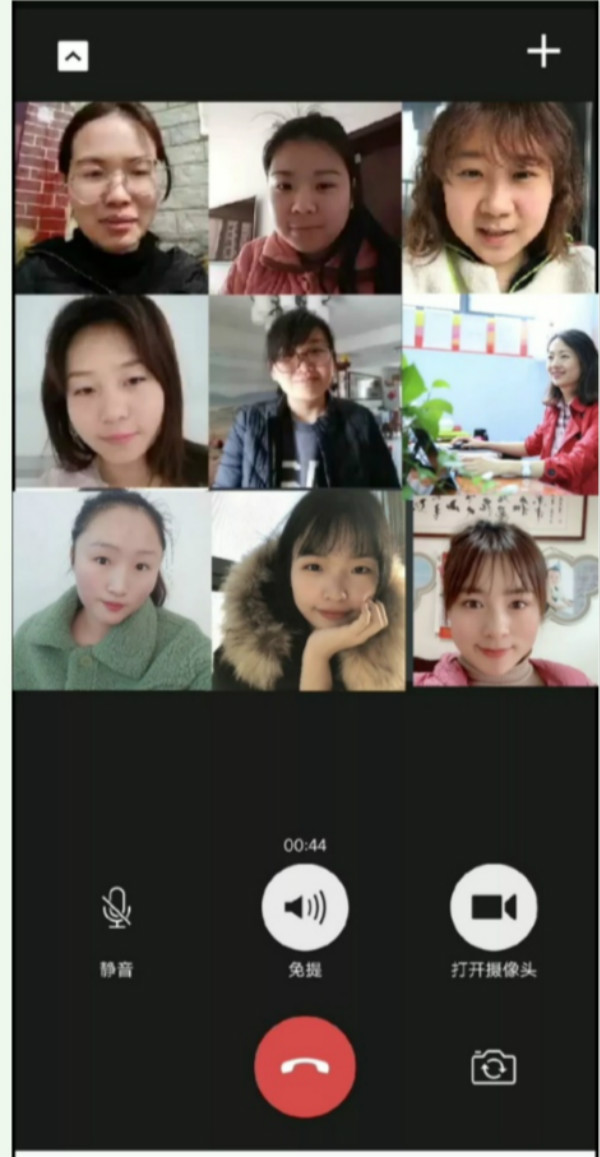Select the video tile of the woman in red at a desk
This screenshot has height=1157, width=600.
pyautogui.click(x=501, y=394)
